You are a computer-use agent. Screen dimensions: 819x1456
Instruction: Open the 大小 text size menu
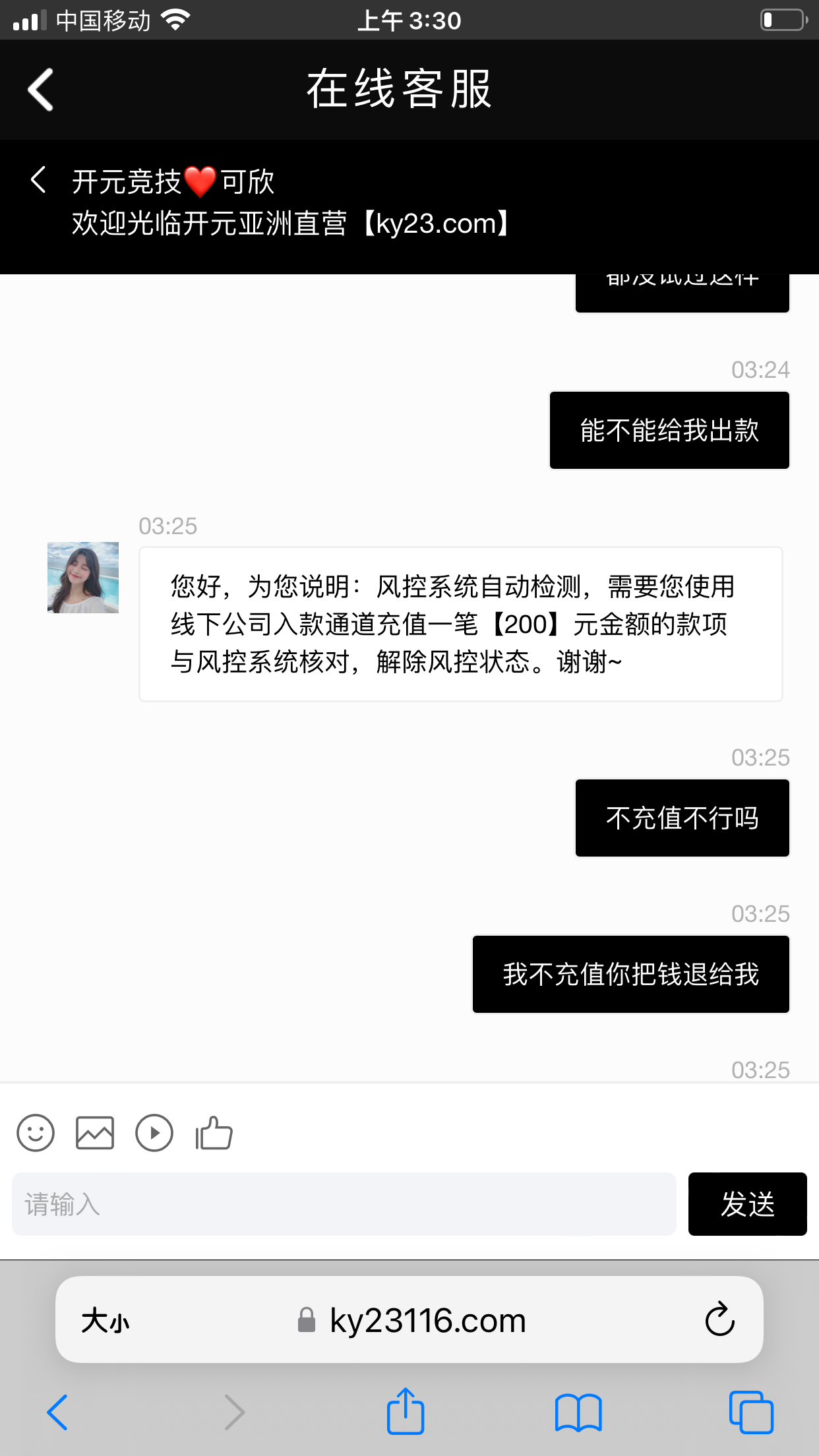[106, 1321]
